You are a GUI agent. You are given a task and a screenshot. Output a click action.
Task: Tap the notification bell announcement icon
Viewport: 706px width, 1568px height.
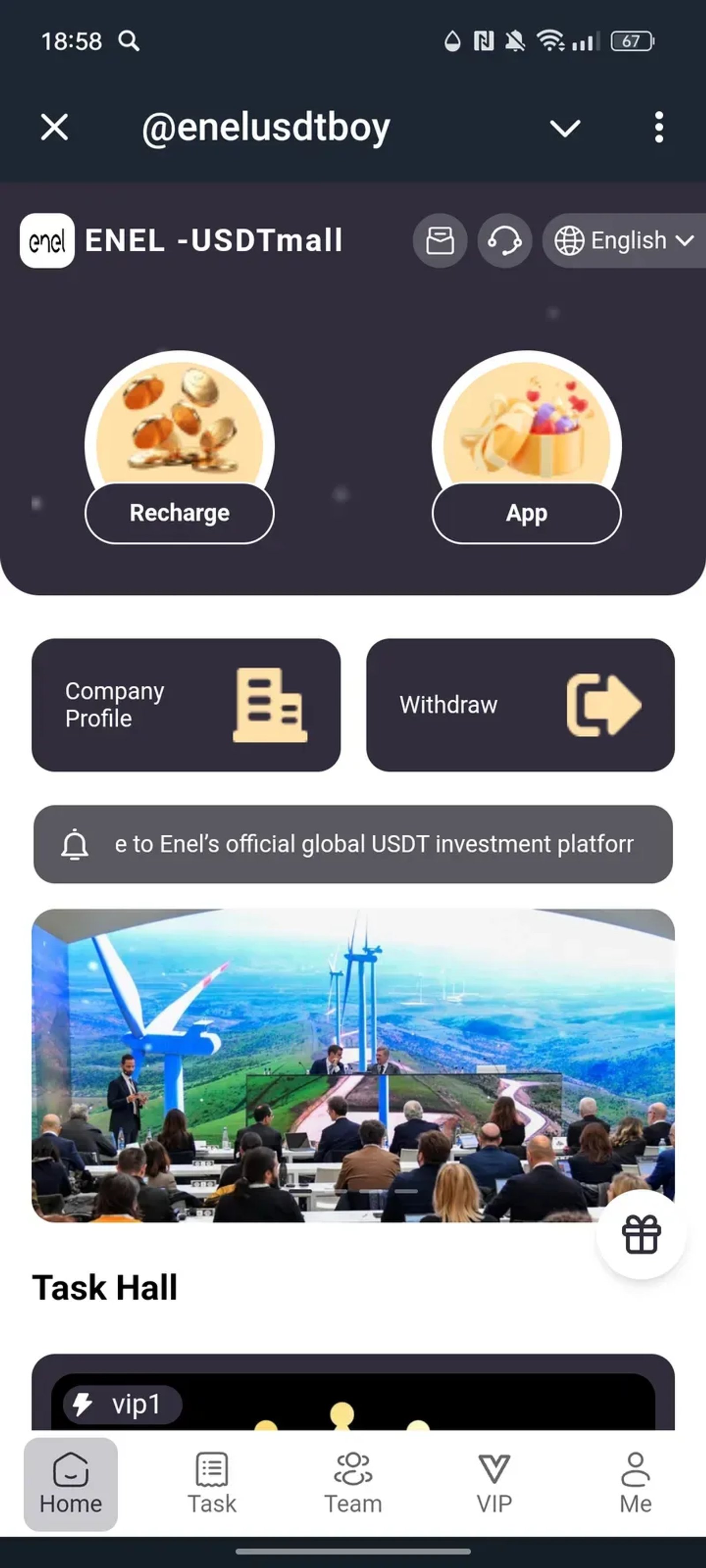click(x=74, y=844)
